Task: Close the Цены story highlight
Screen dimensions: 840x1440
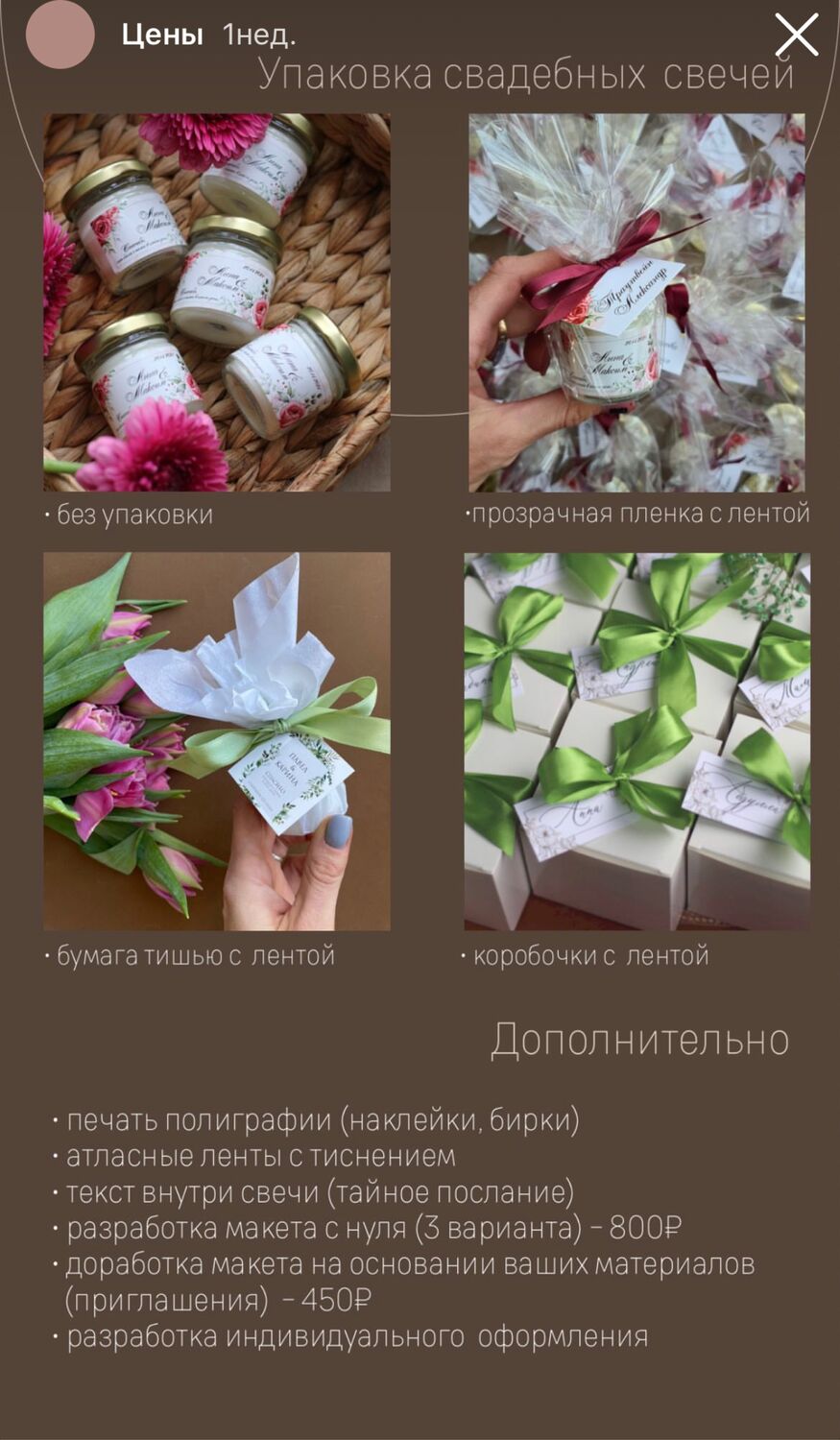Action: click(796, 36)
